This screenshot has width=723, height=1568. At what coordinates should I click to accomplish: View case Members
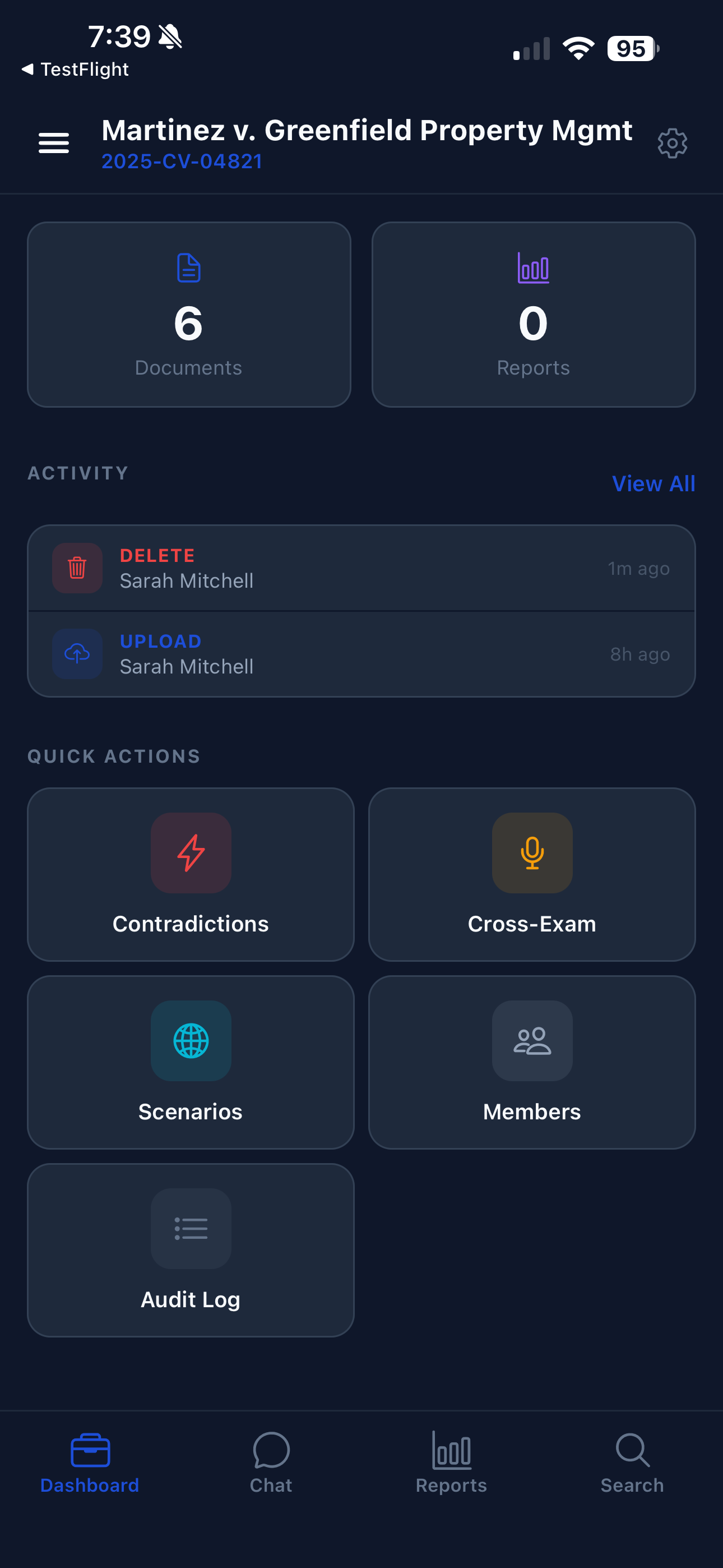pos(532,1063)
